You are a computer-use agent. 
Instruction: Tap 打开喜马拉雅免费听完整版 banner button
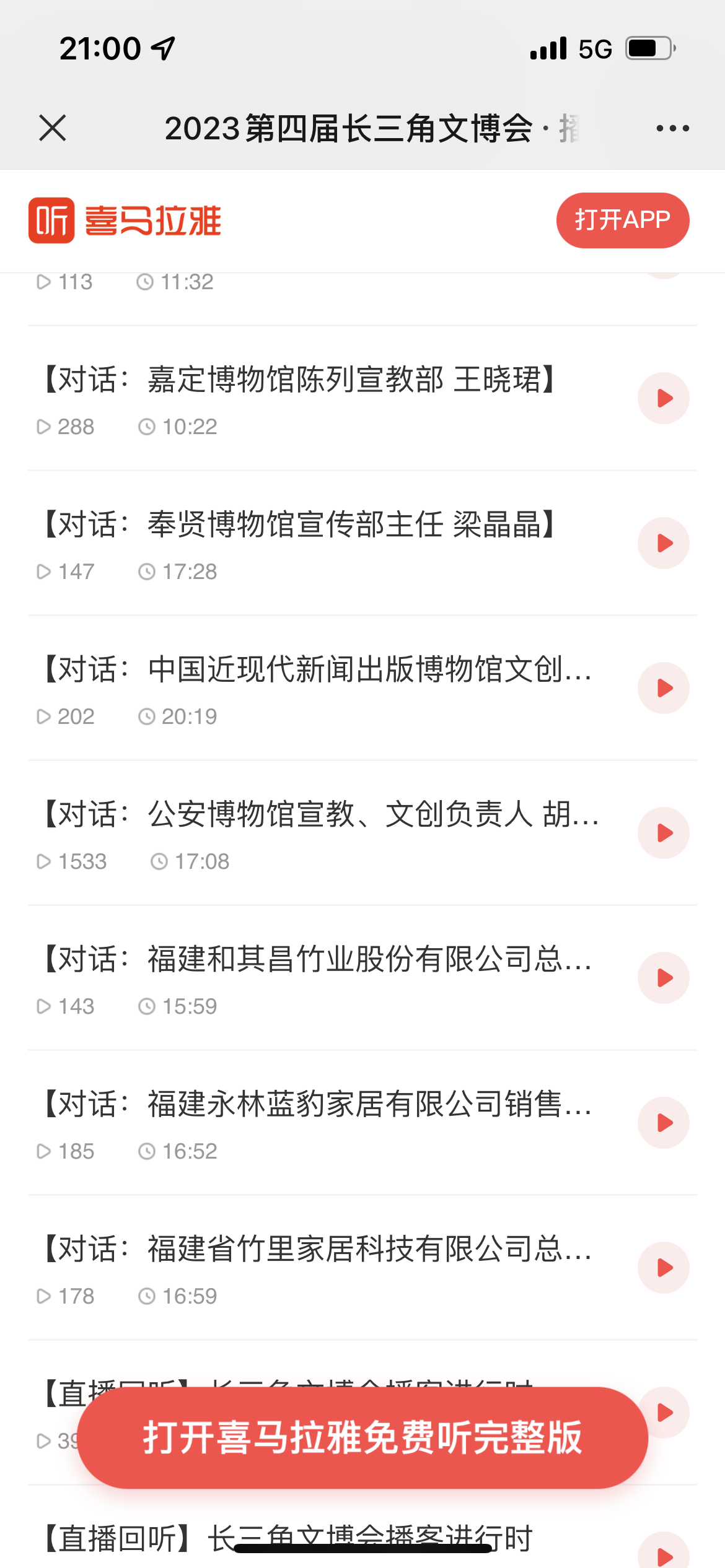(x=362, y=1437)
